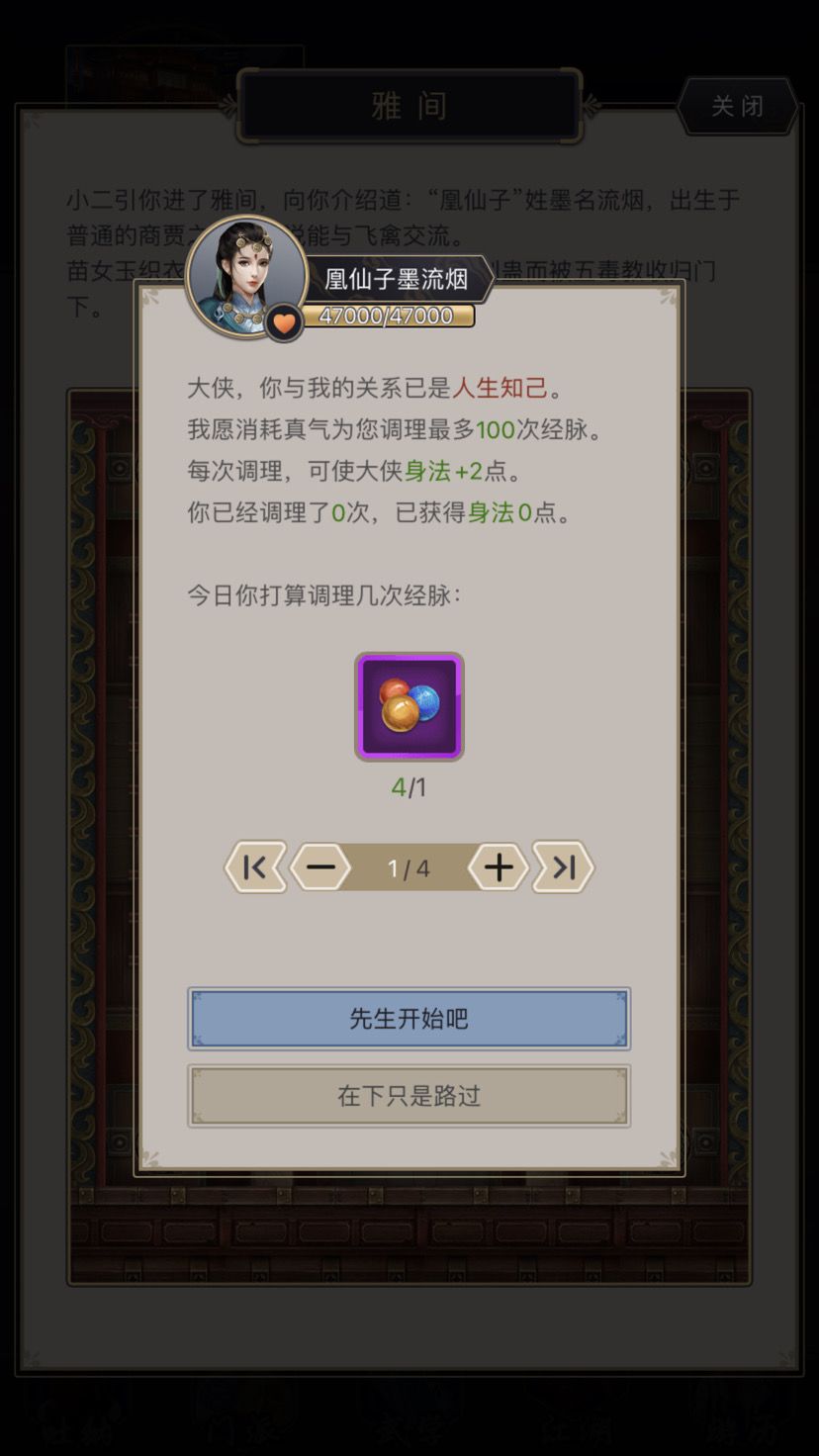Click the plus to increase treatment count
Screen dimensions: 819x1456
[x=497, y=867]
